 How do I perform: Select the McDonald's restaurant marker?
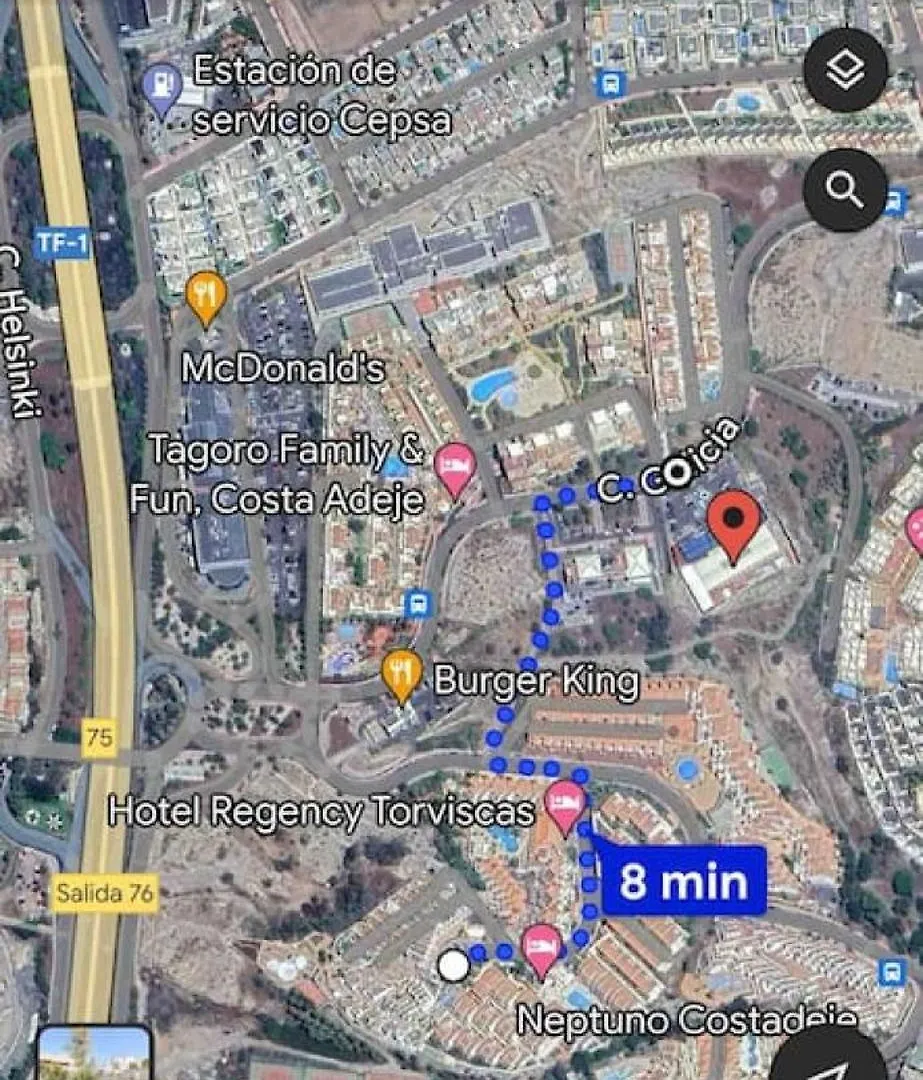(207, 295)
